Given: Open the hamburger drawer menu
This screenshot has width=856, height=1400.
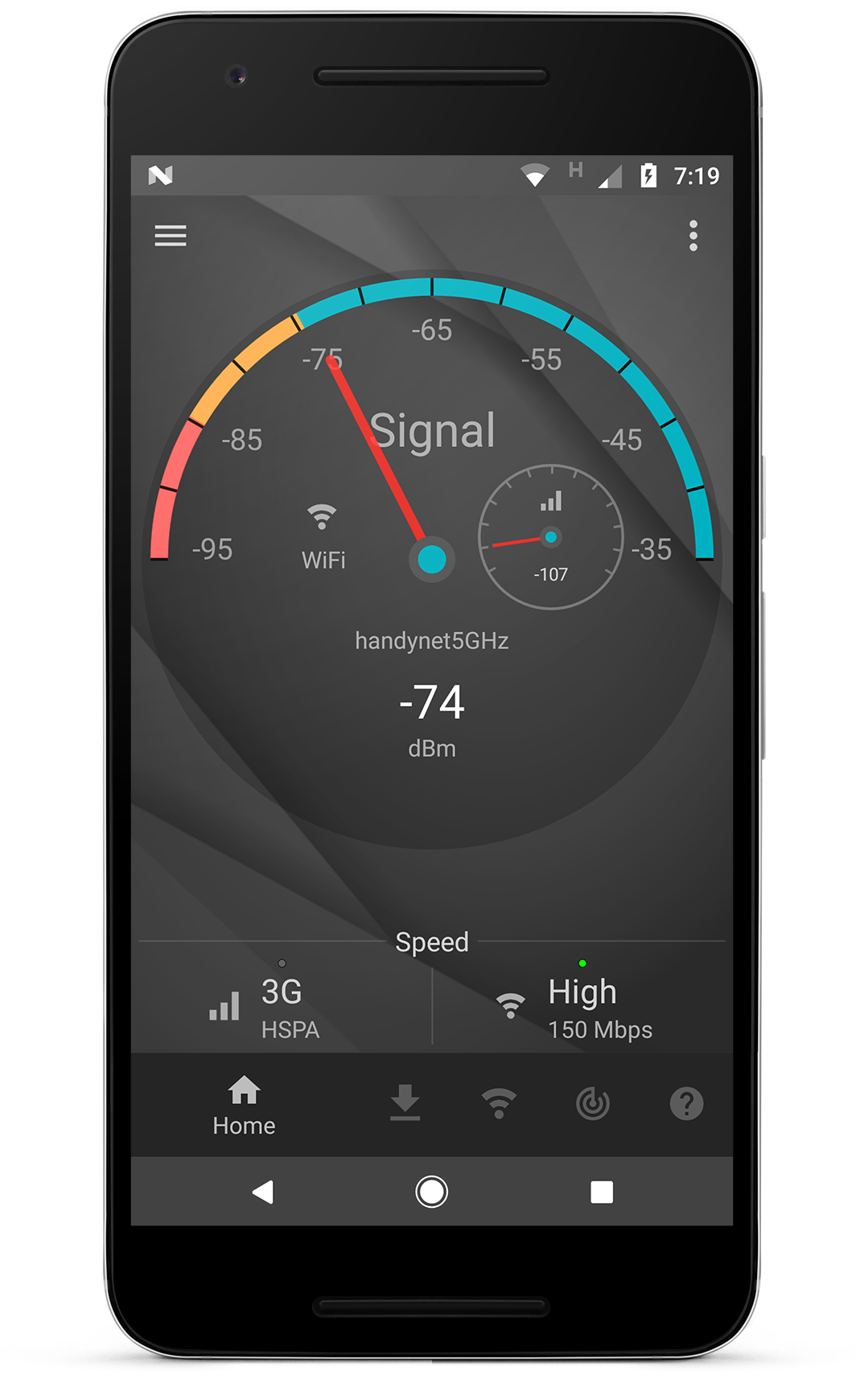Looking at the screenshot, I should [171, 236].
